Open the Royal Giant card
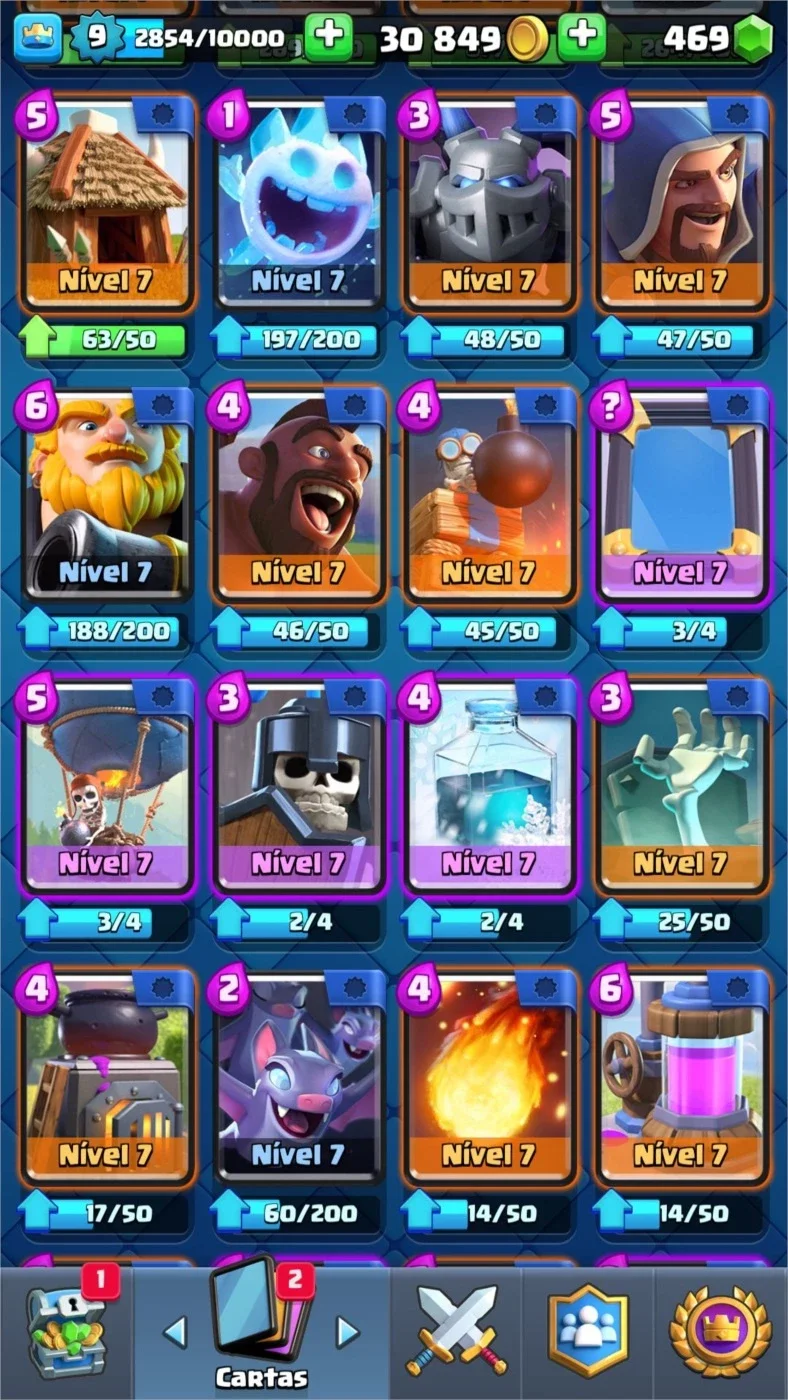788x1400 pixels. pos(105,496)
